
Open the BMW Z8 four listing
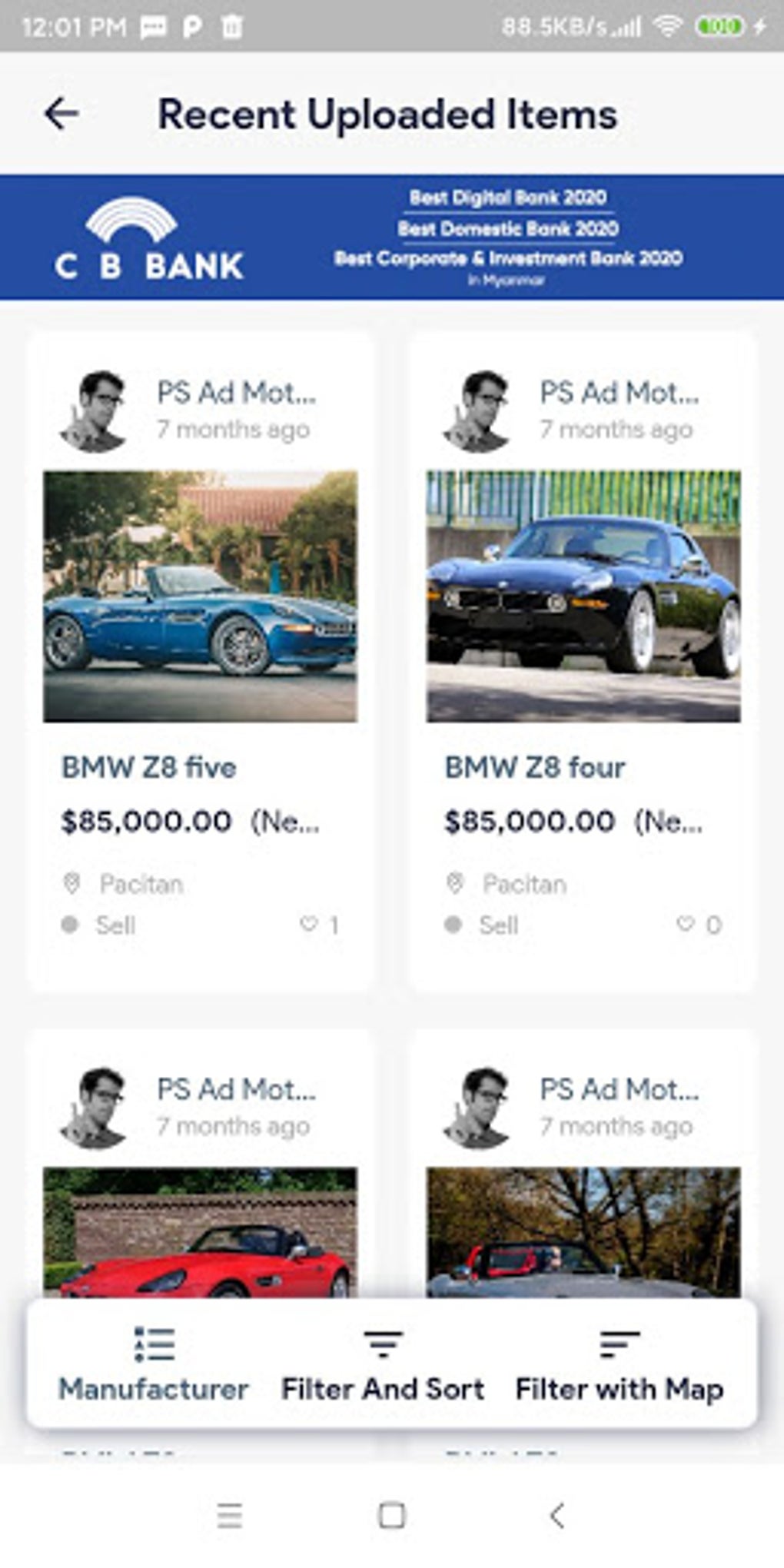coord(583,596)
